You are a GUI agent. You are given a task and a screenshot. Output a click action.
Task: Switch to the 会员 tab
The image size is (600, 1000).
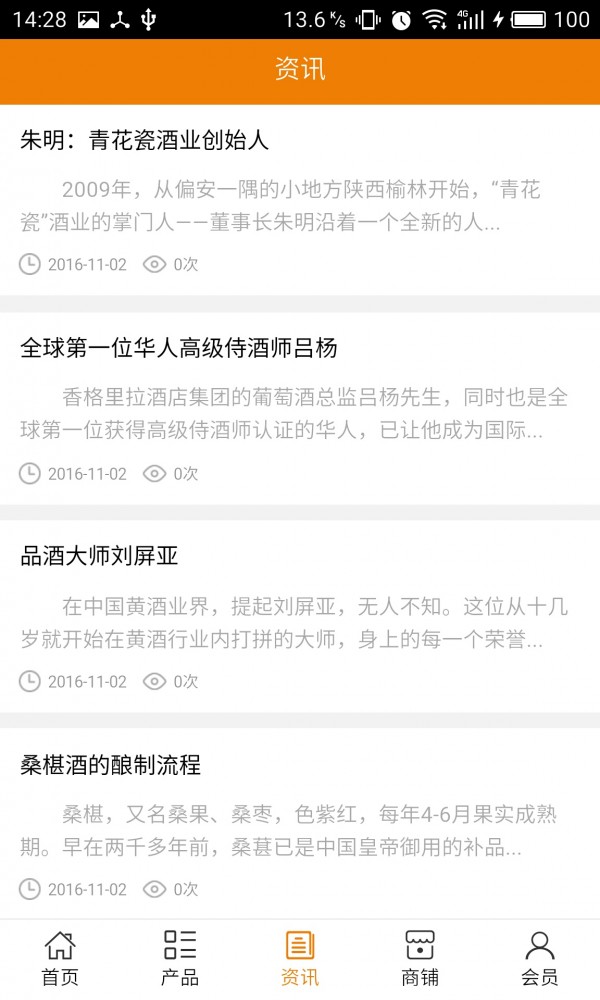click(x=540, y=958)
